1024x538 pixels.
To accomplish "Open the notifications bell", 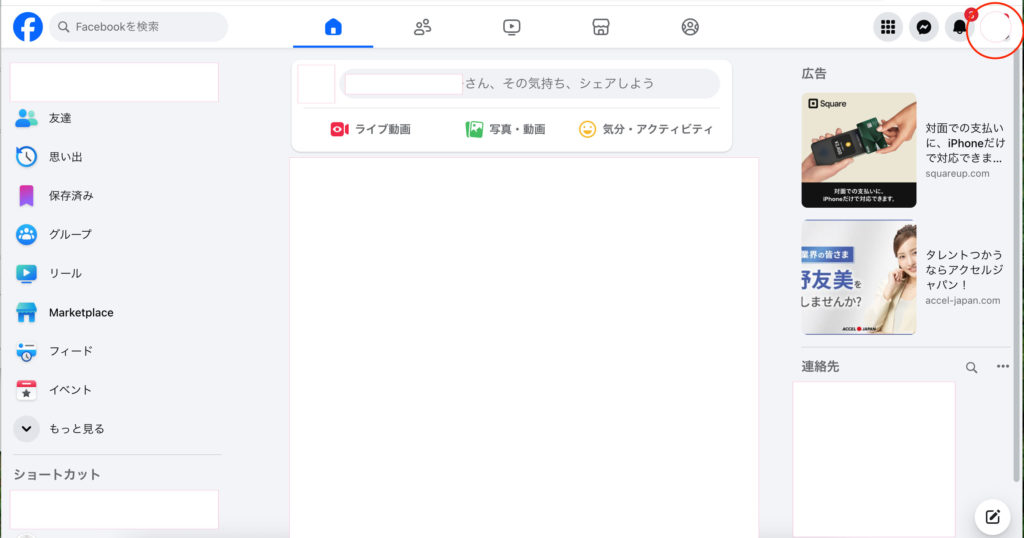I will click(961, 27).
